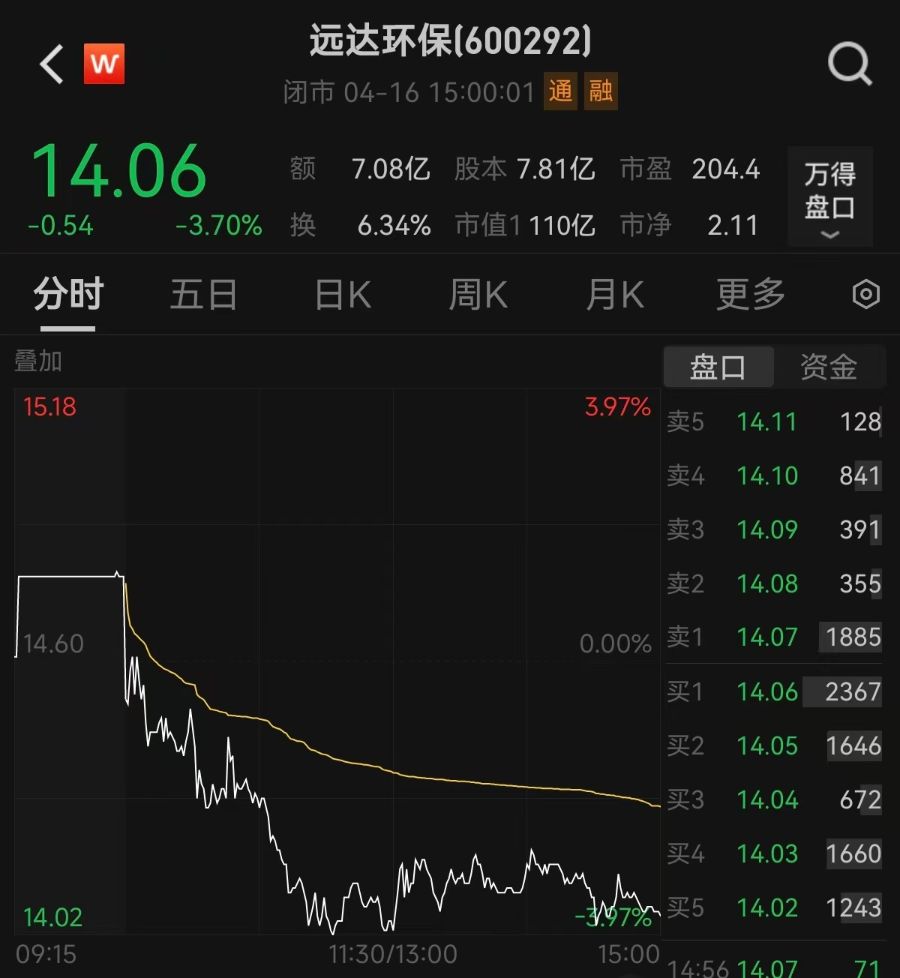The height and width of the screenshot is (978, 900).
Task: Tap the 叠加 overlay button
Action: click(x=38, y=361)
